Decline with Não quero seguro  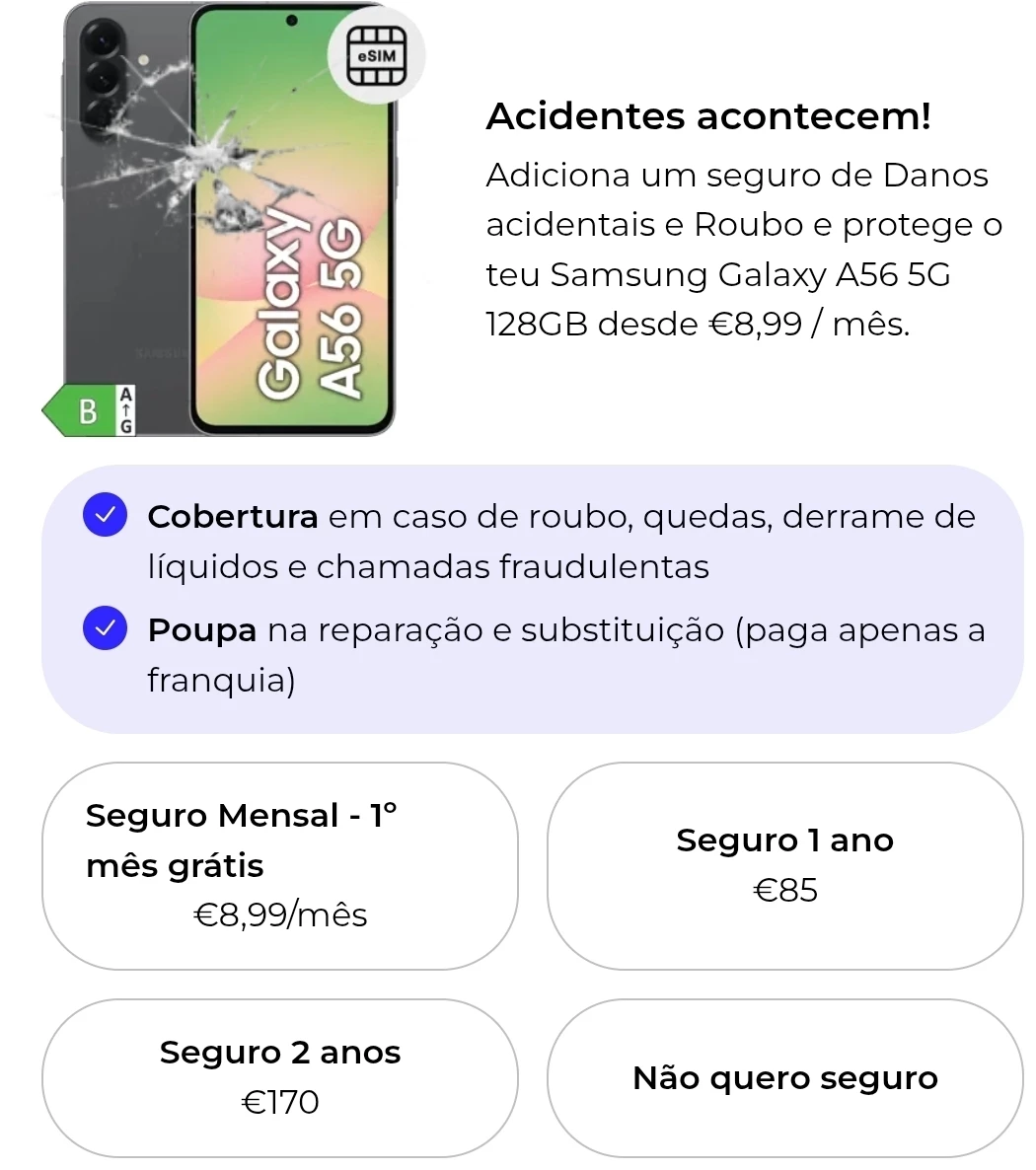784,1077
